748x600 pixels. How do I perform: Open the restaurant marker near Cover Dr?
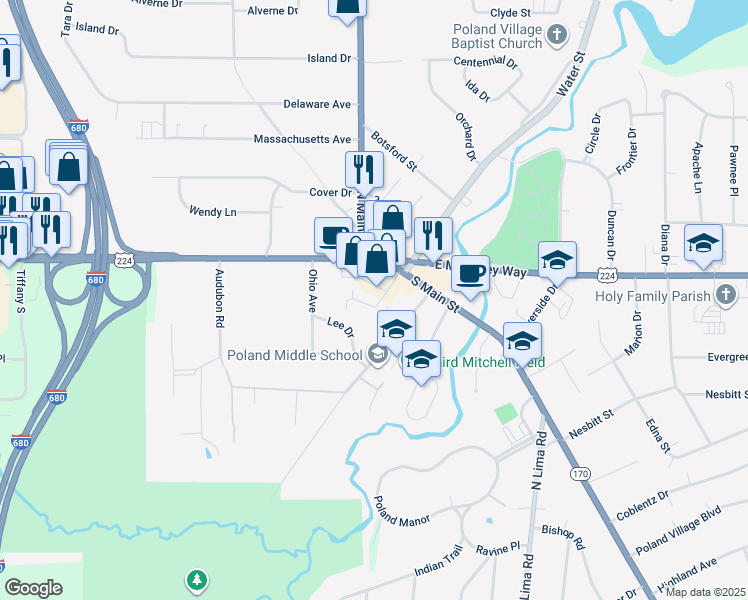coord(364,172)
